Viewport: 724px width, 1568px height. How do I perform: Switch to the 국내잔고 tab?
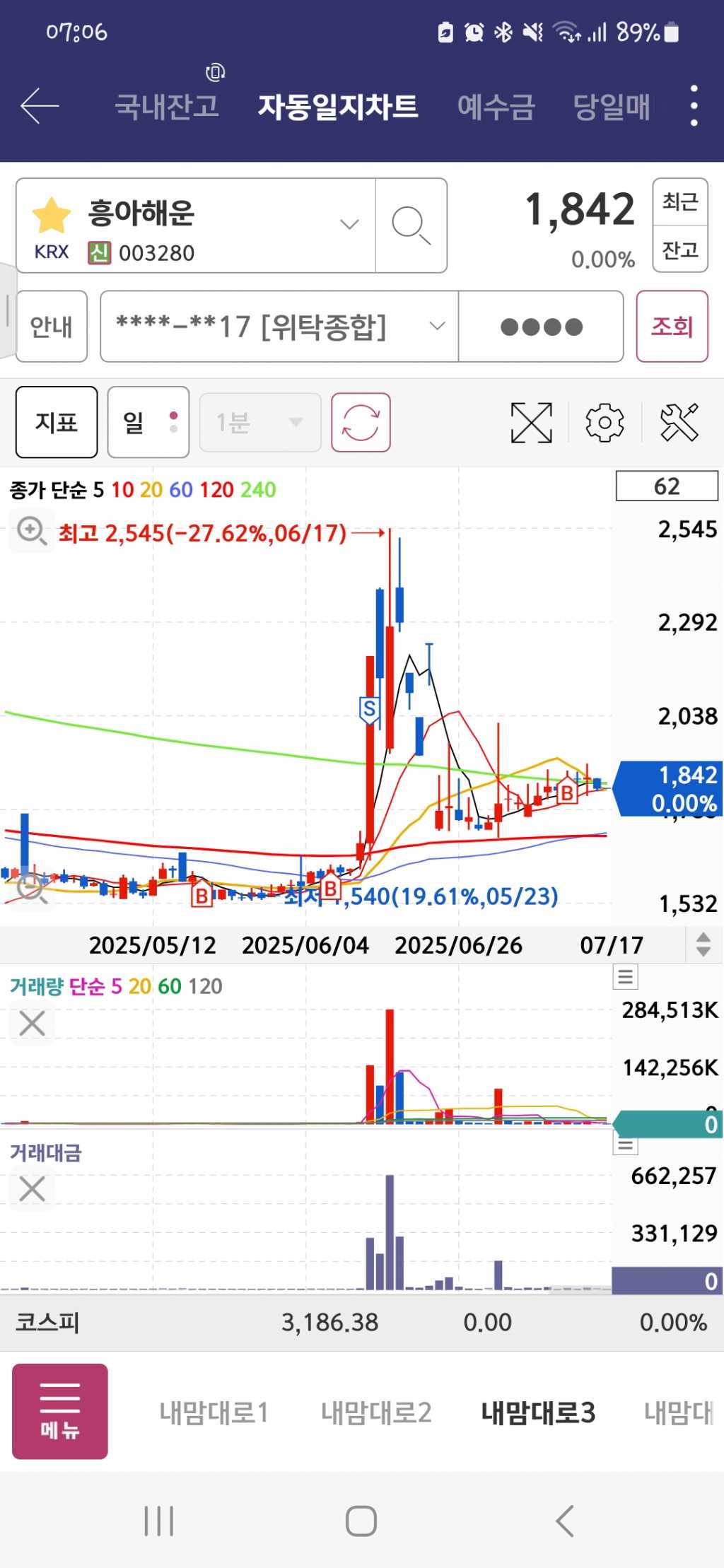click(167, 107)
